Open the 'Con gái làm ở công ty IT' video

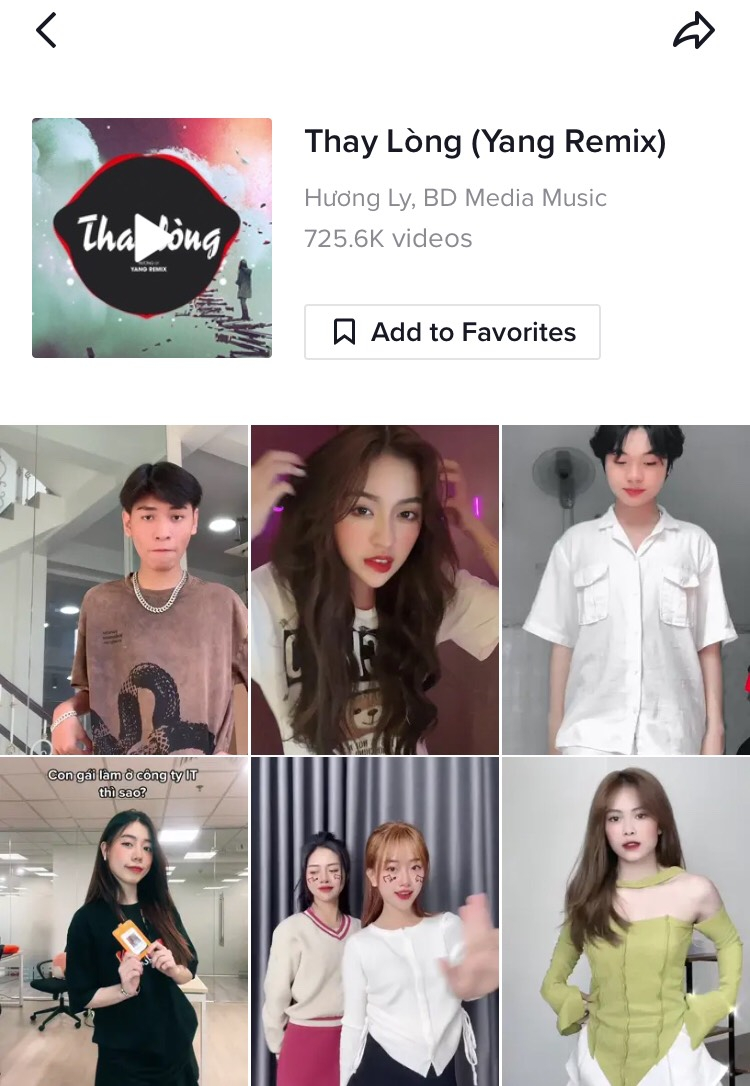[124, 920]
